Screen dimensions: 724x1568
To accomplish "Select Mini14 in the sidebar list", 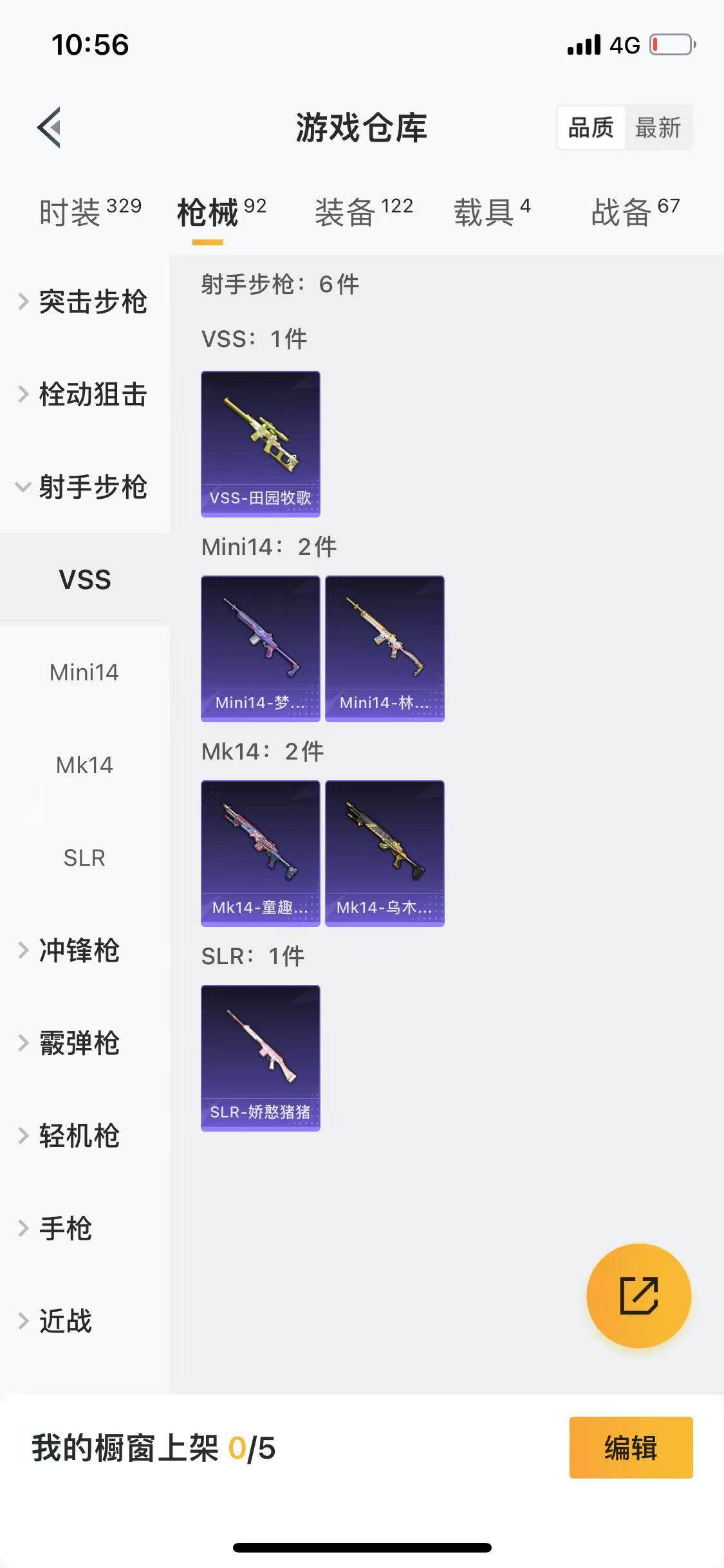I will pos(84,673).
